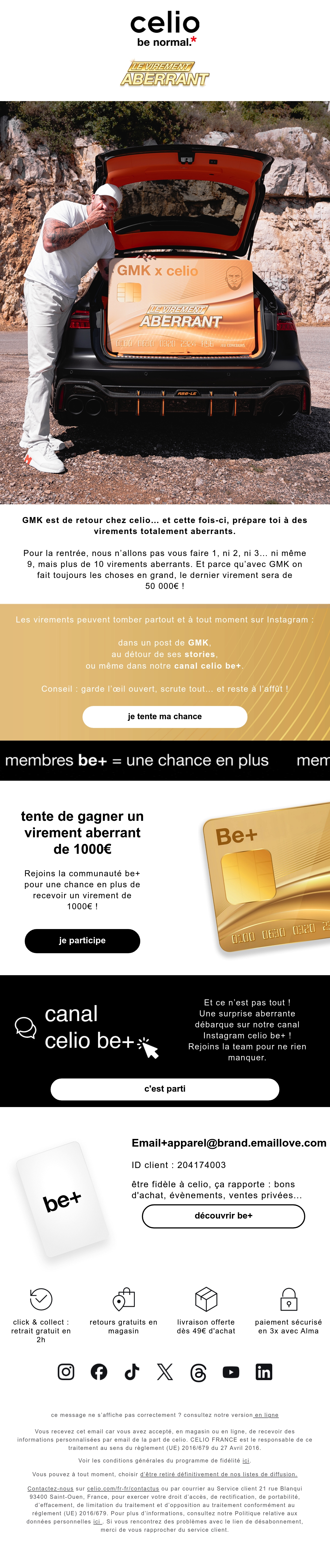Tap the "je tente ma chance" button

point(164,716)
